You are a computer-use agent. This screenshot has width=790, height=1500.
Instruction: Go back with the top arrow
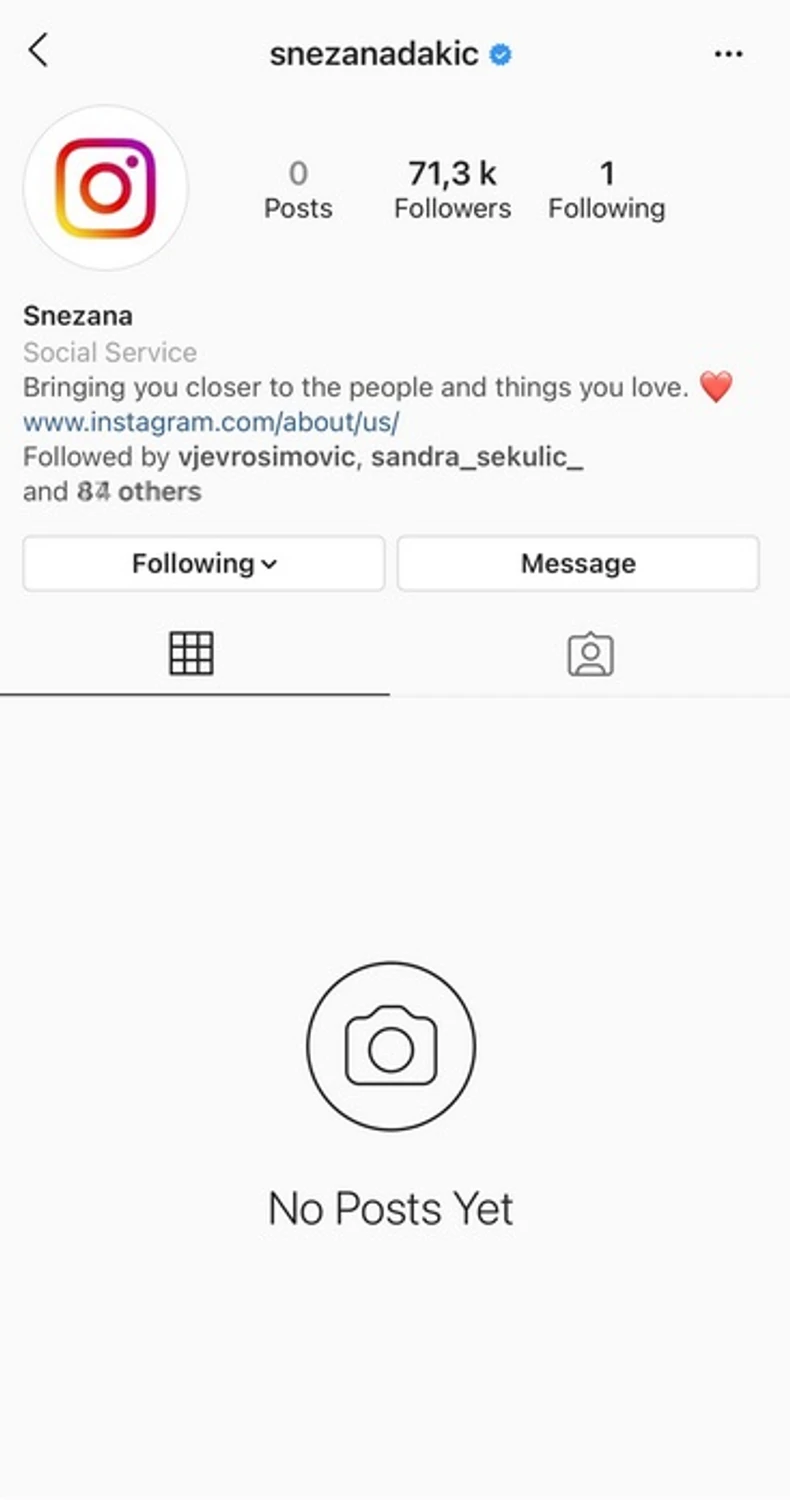coord(38,50)
